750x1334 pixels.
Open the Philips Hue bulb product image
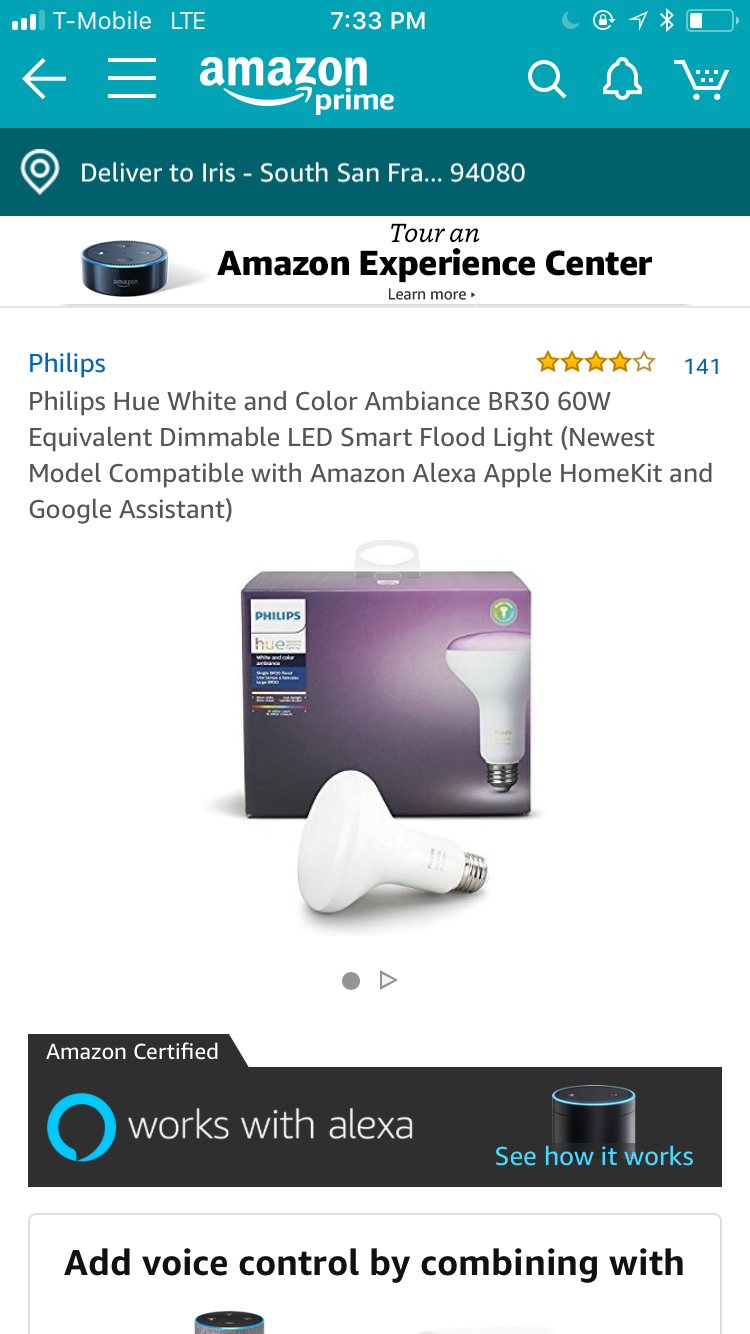click(x=375, y=735)
